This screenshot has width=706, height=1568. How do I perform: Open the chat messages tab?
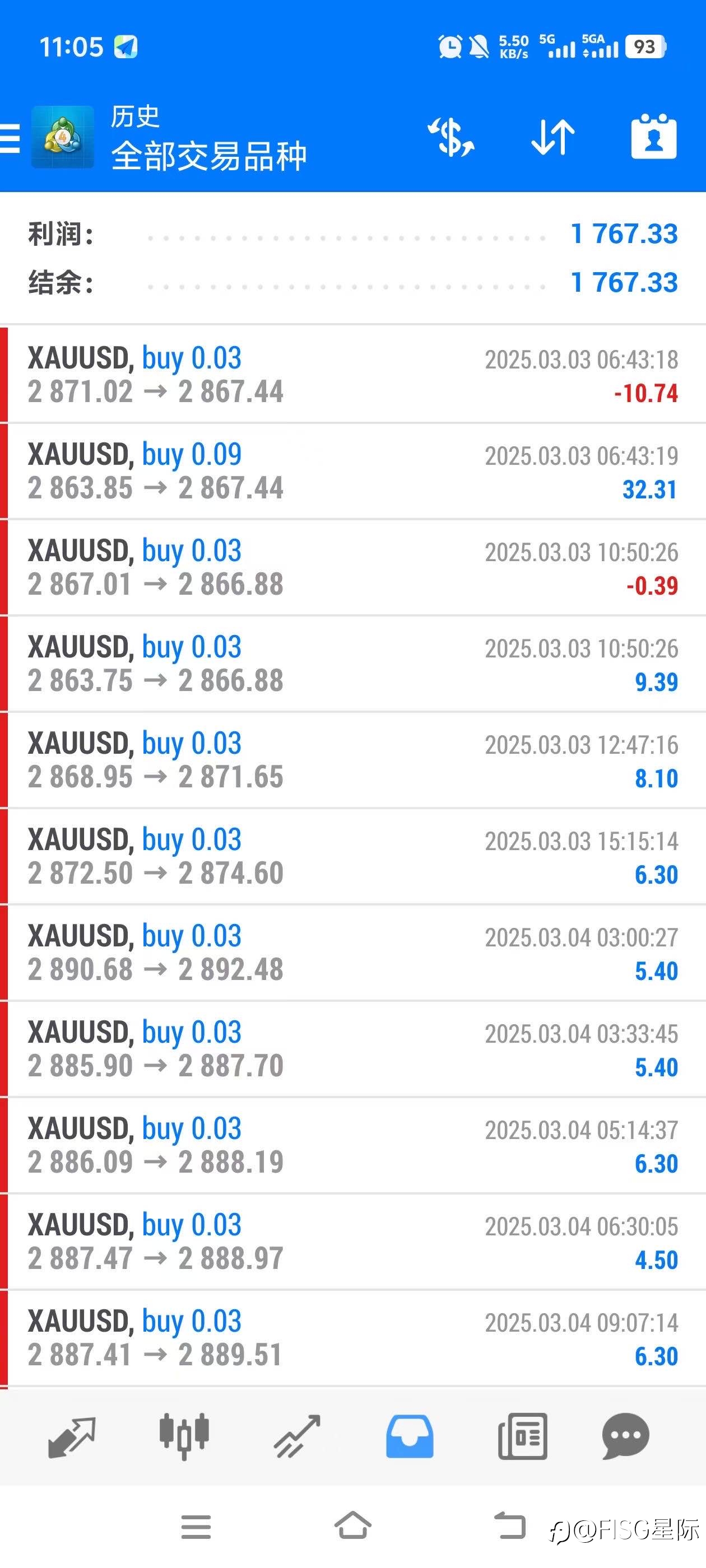pos(625,1436)
